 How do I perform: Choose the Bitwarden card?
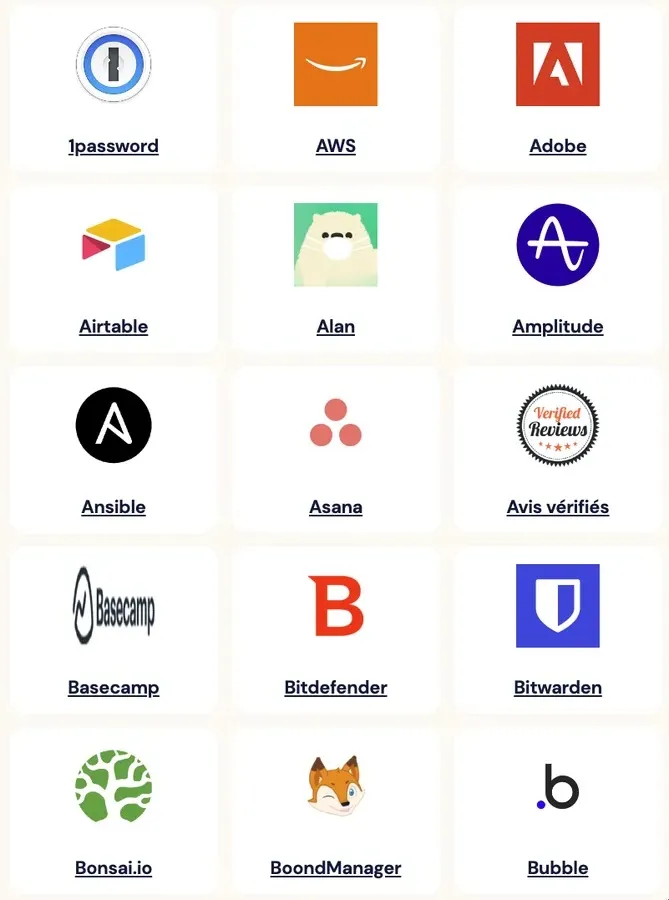(558, 688)
